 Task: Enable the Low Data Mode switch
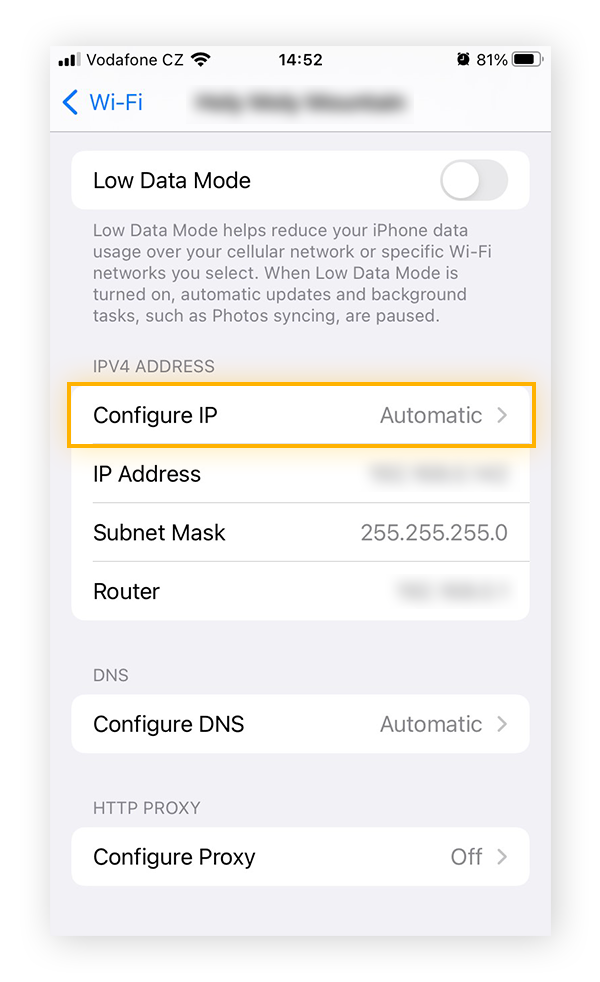pos(474,181)
